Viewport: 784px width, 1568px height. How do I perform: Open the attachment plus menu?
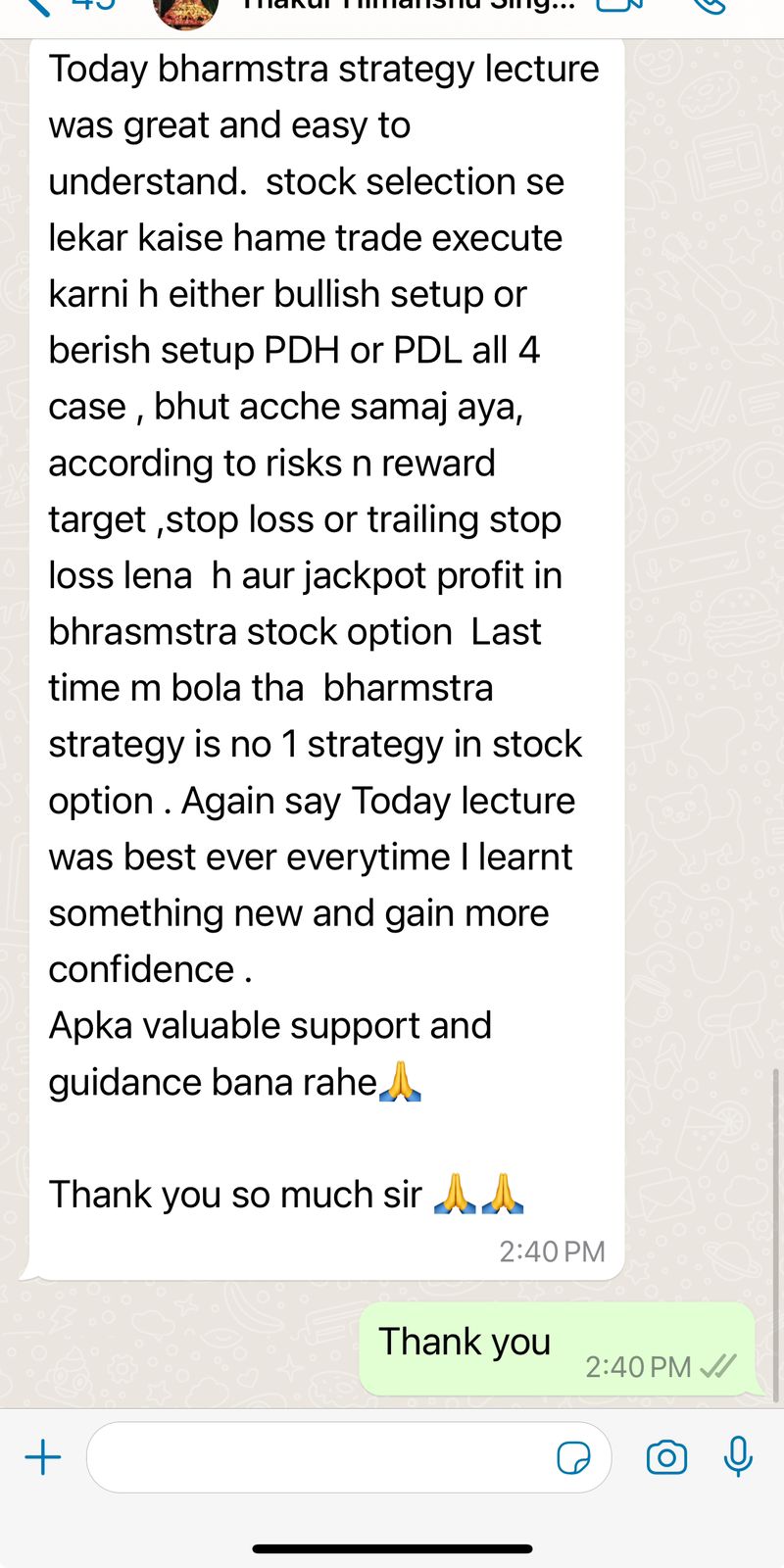coord(42,1457)
